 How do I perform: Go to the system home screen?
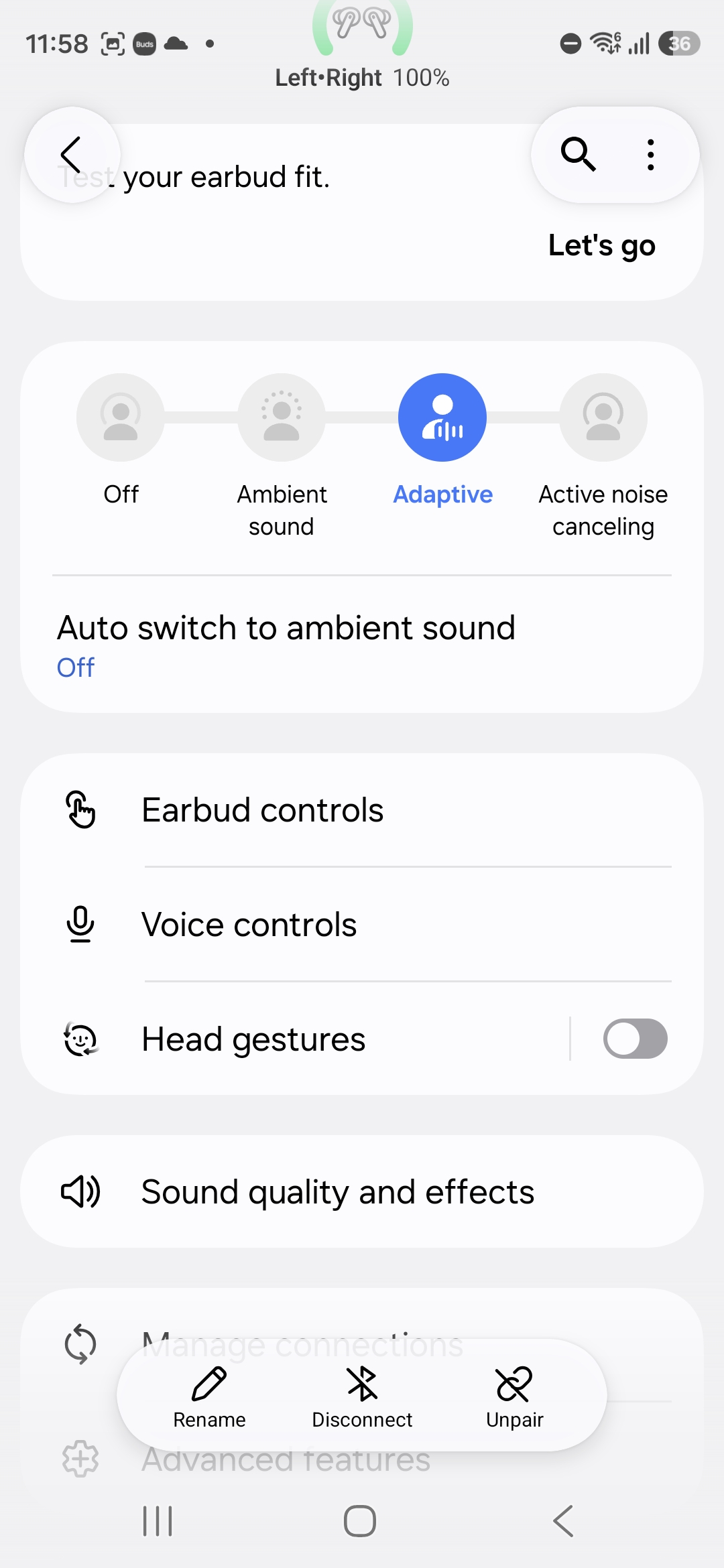pyautogui.click(x=360, y=1521)
